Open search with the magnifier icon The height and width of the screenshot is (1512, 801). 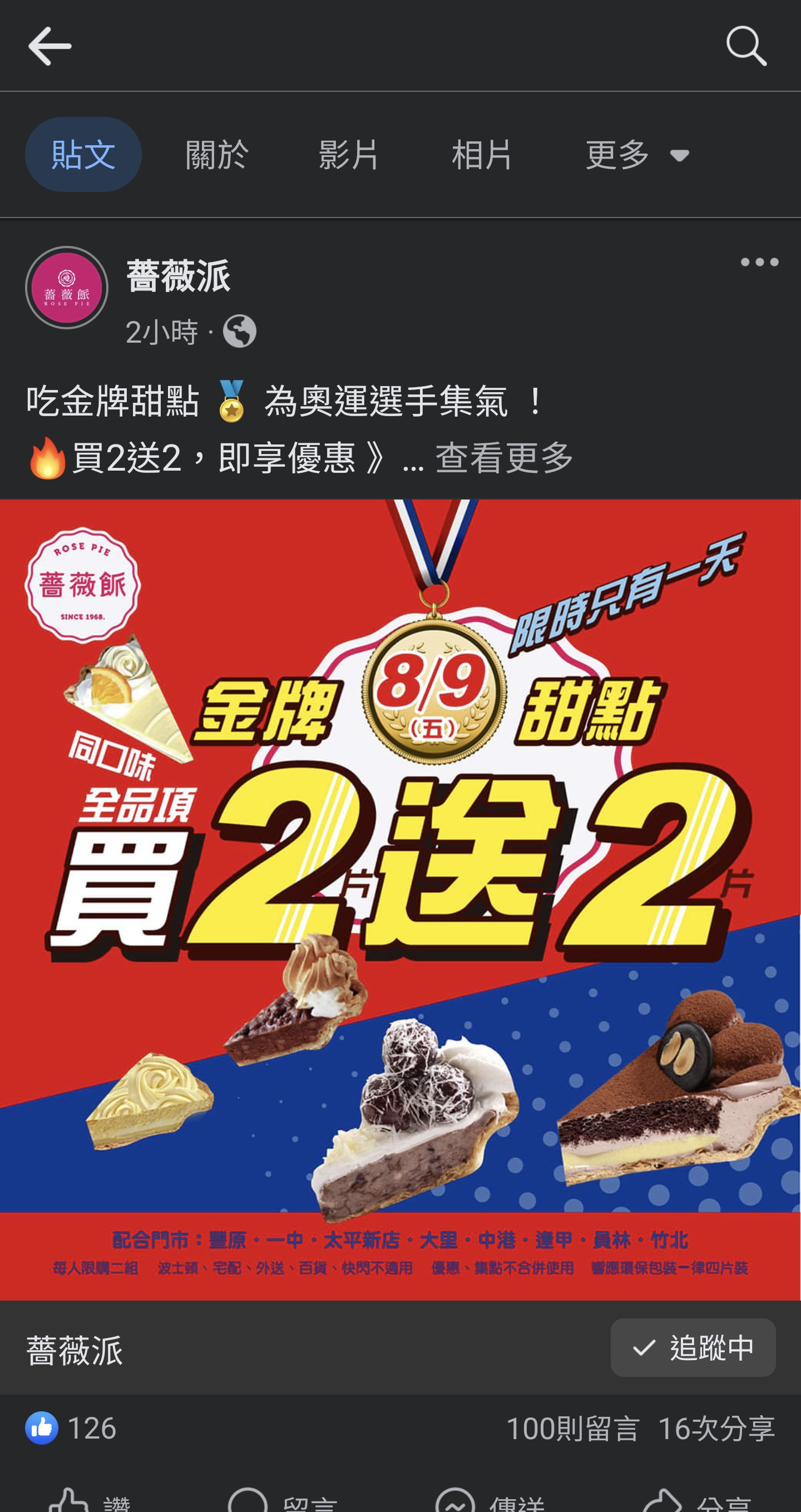(746, 46)
